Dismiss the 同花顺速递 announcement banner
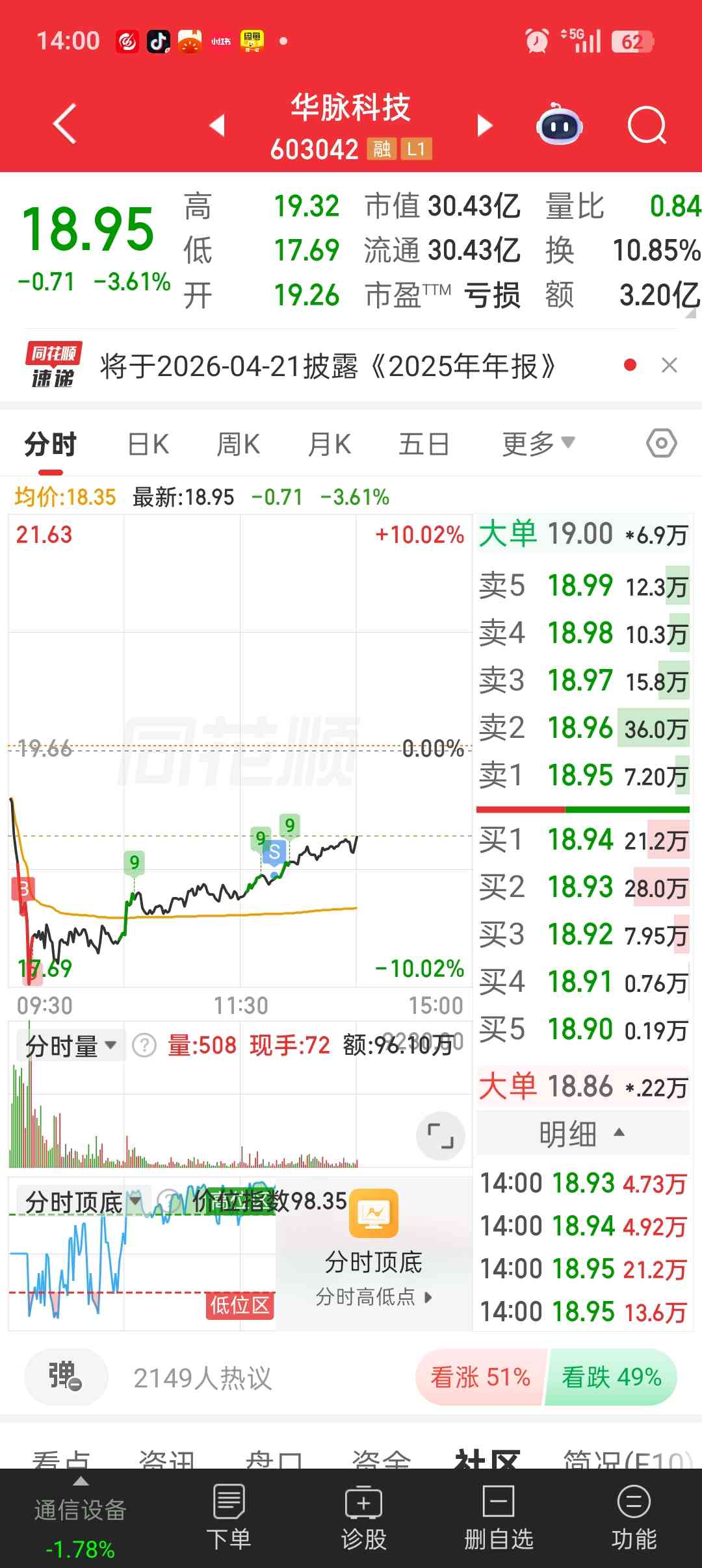This screenshot has width=702, height=1568. [x=669, y=366]
